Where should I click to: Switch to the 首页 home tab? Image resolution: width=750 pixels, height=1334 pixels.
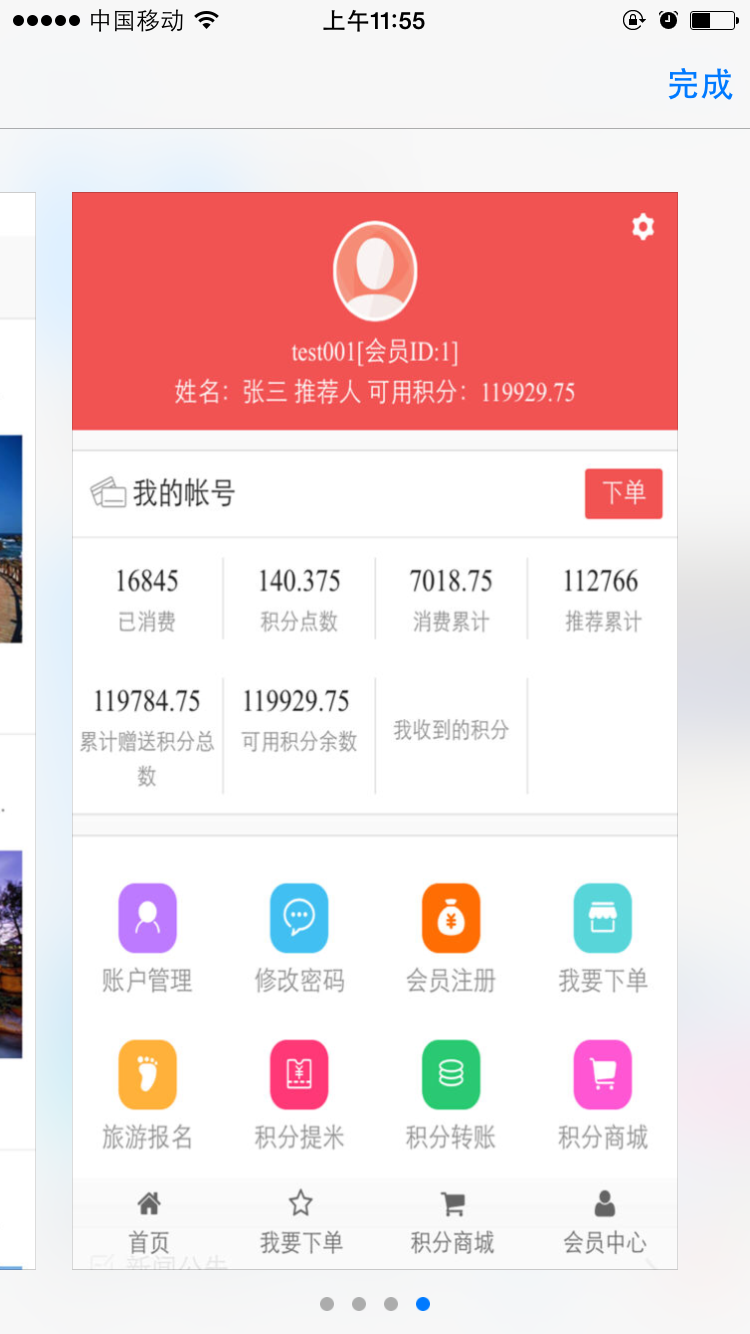pyautogui.click(x=149, y=1222)
